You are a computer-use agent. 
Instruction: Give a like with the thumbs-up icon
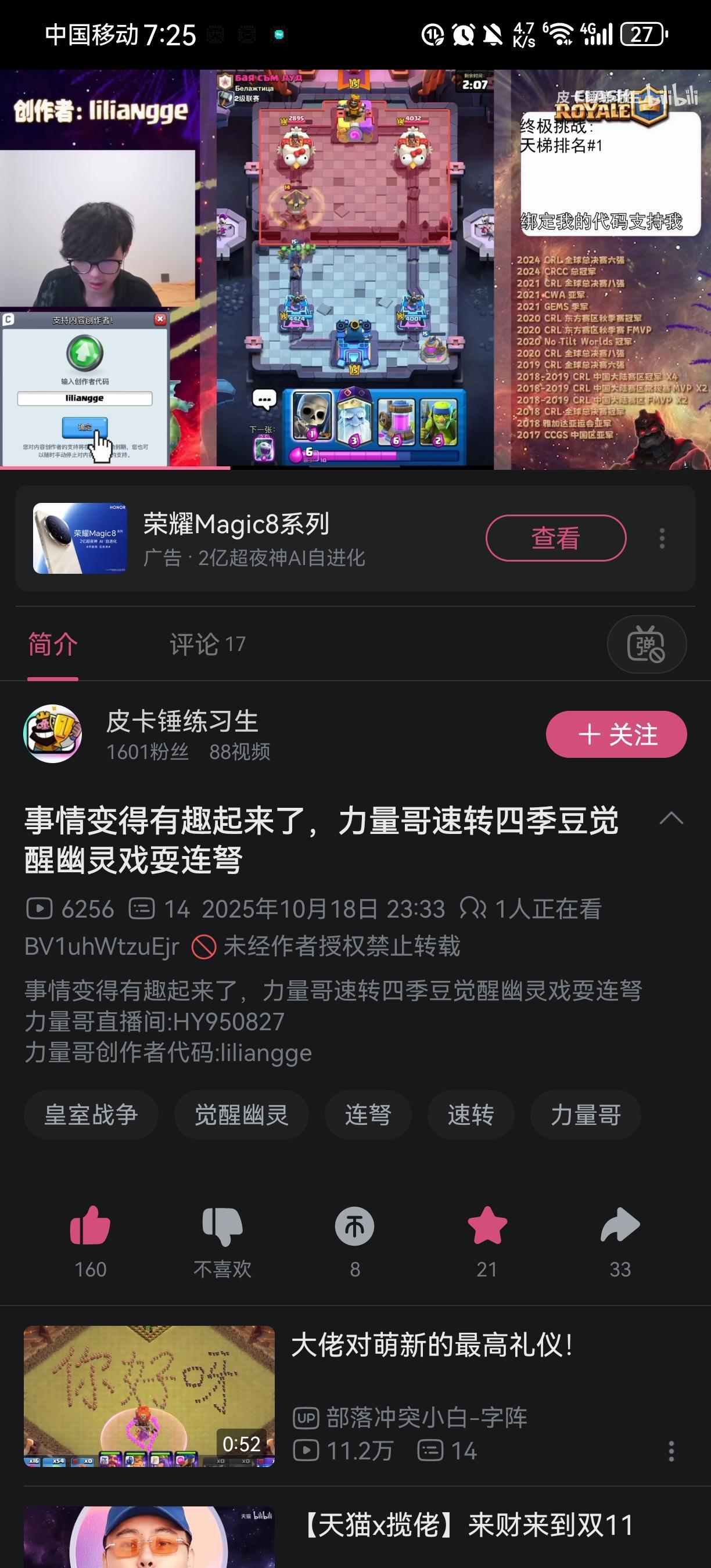click(x=90, y=1227)
